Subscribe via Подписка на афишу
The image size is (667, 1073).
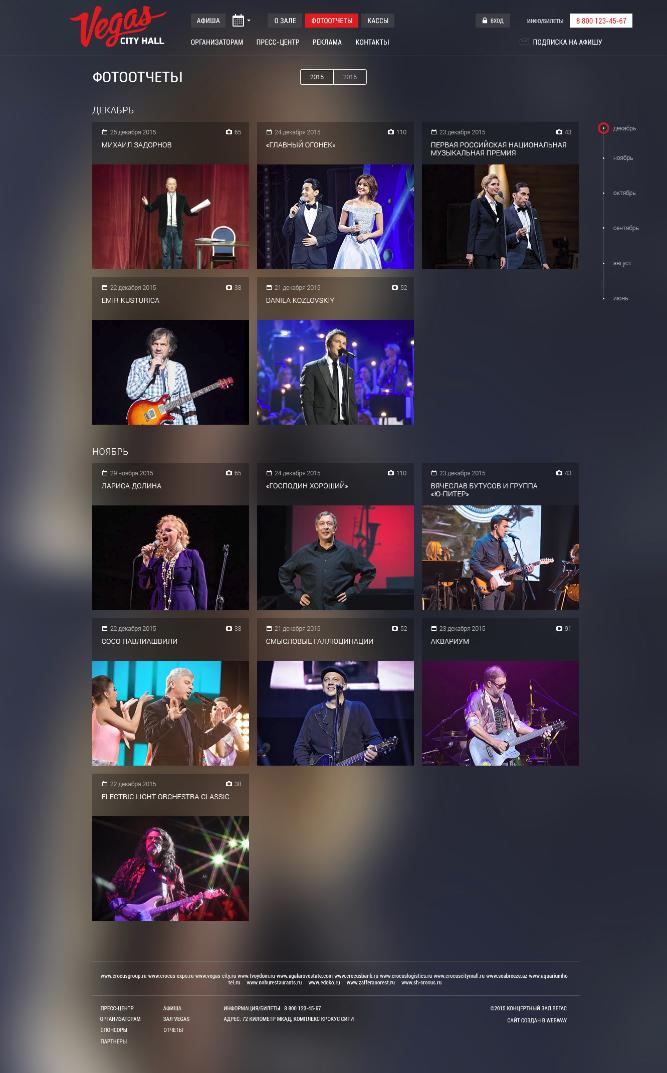coord(566,42)
